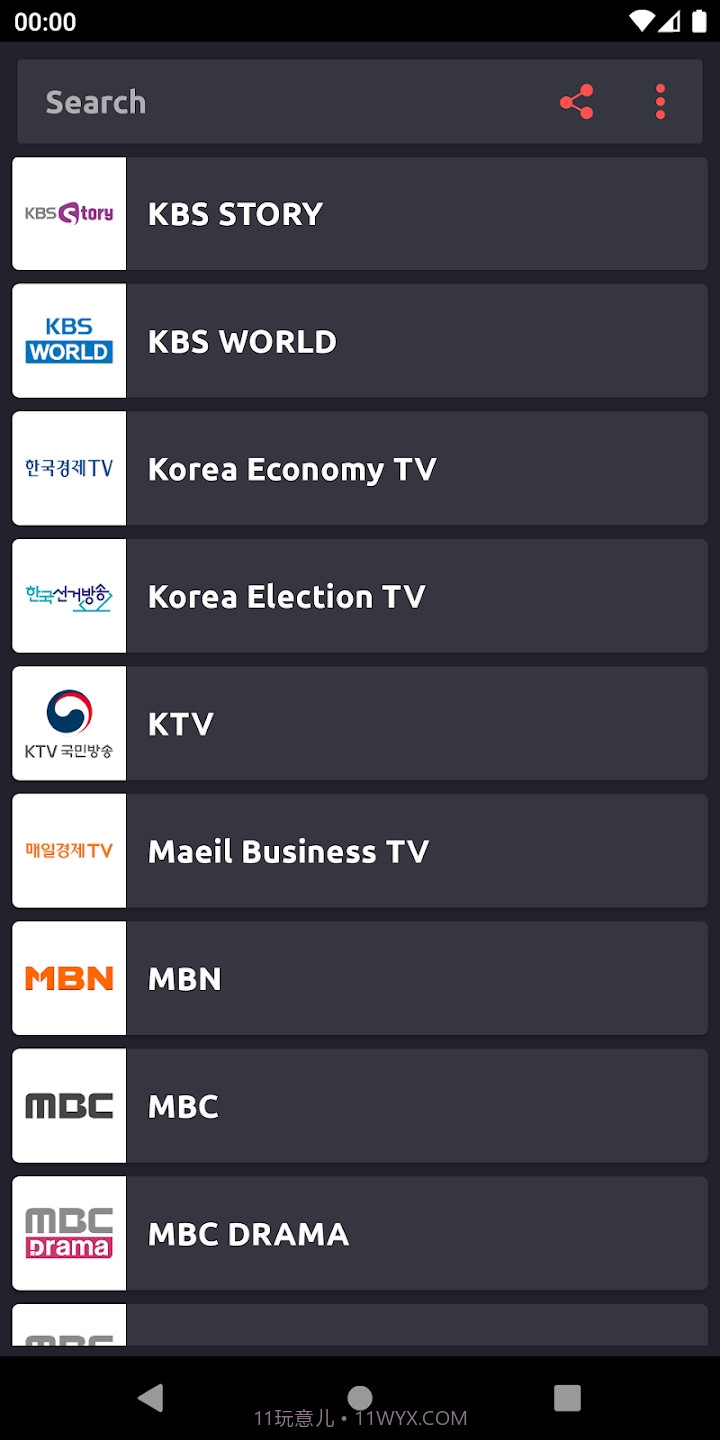Screen dimensions: 720x1440
Task: Open the share options icon
Action: (x=575, y=101)
